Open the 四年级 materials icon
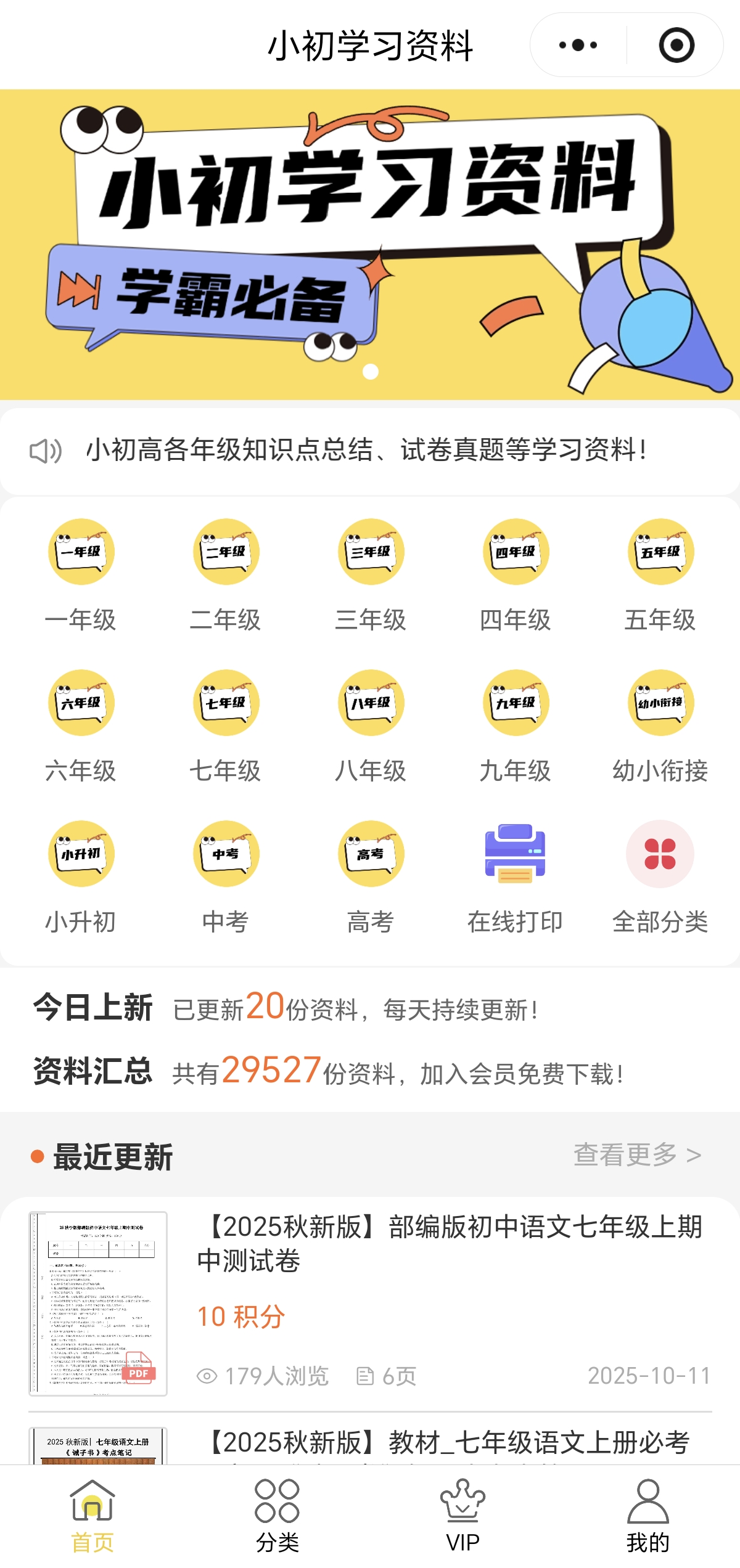The width and height of the screenshot is (740, 1568). (x=516, y=553)
